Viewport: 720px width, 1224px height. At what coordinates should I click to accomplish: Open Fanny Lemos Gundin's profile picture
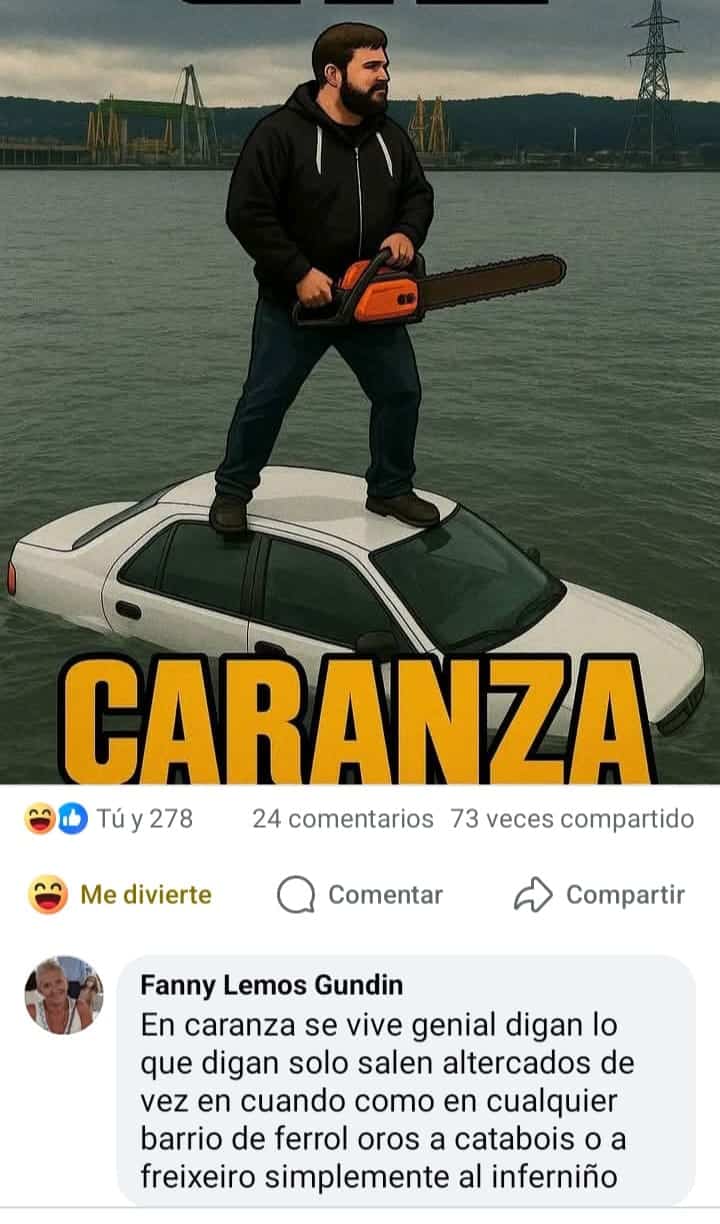pos(63,994)
